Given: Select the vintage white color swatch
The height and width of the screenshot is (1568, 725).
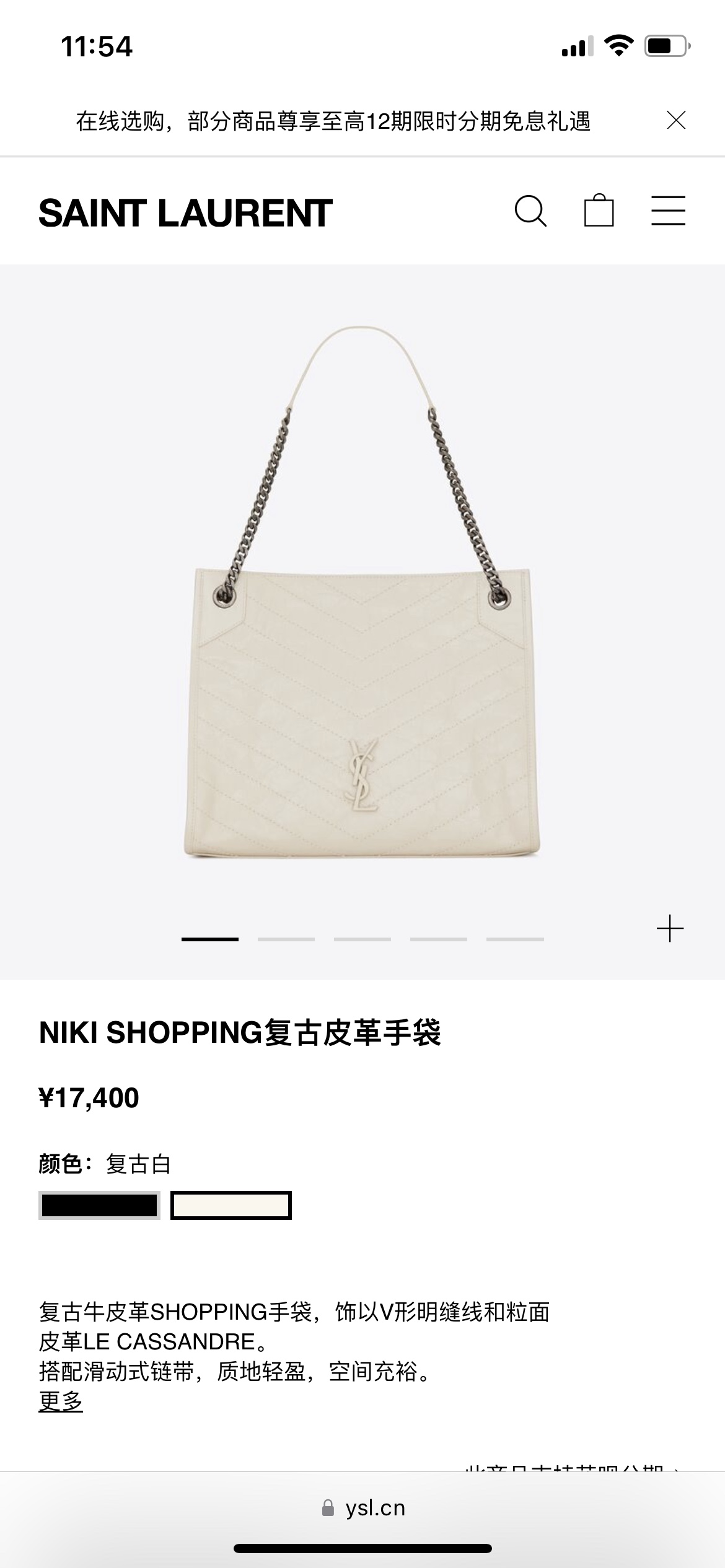Looking at the screenshot, I should click(x=231, y=1205).
